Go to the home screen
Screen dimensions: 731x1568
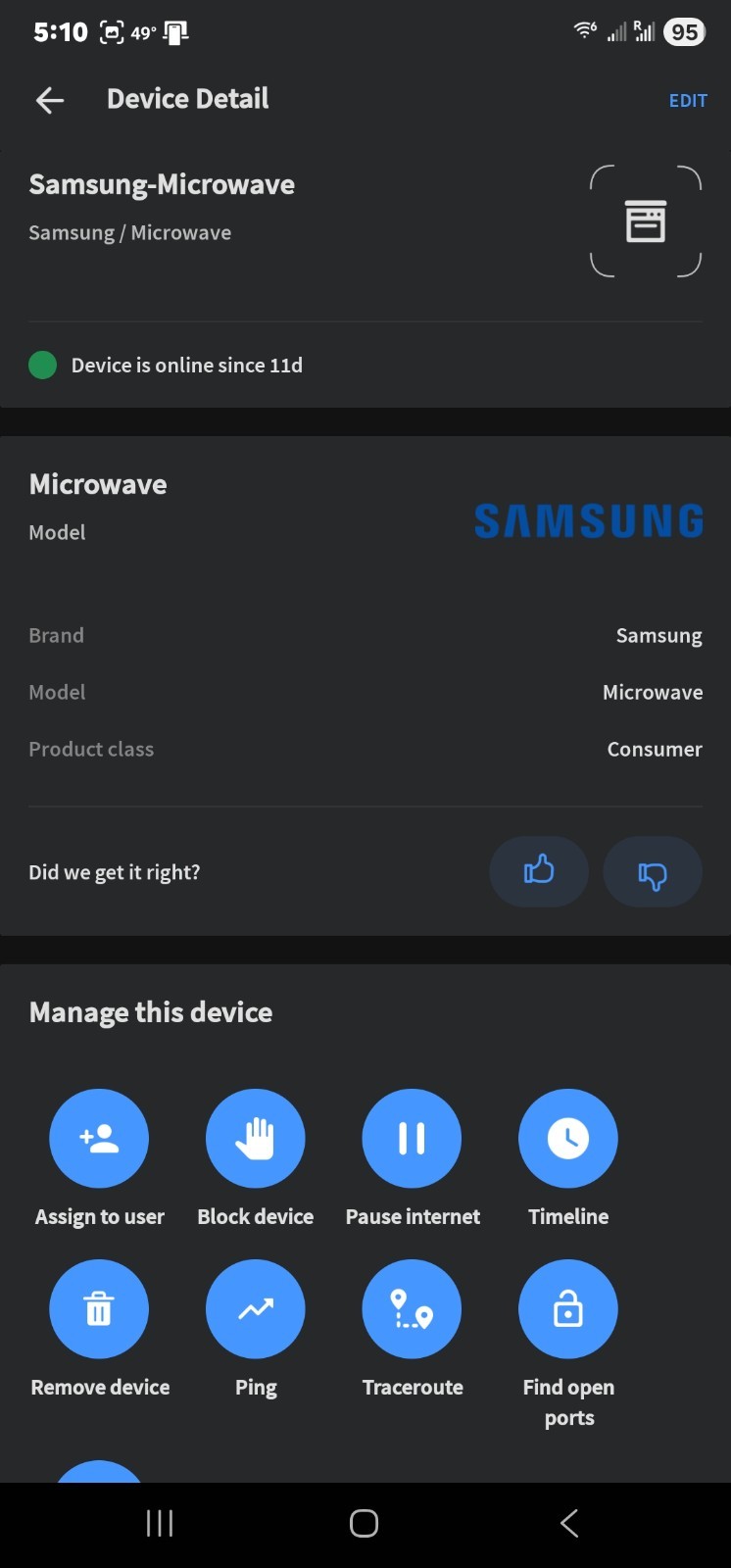(364, 1523)
